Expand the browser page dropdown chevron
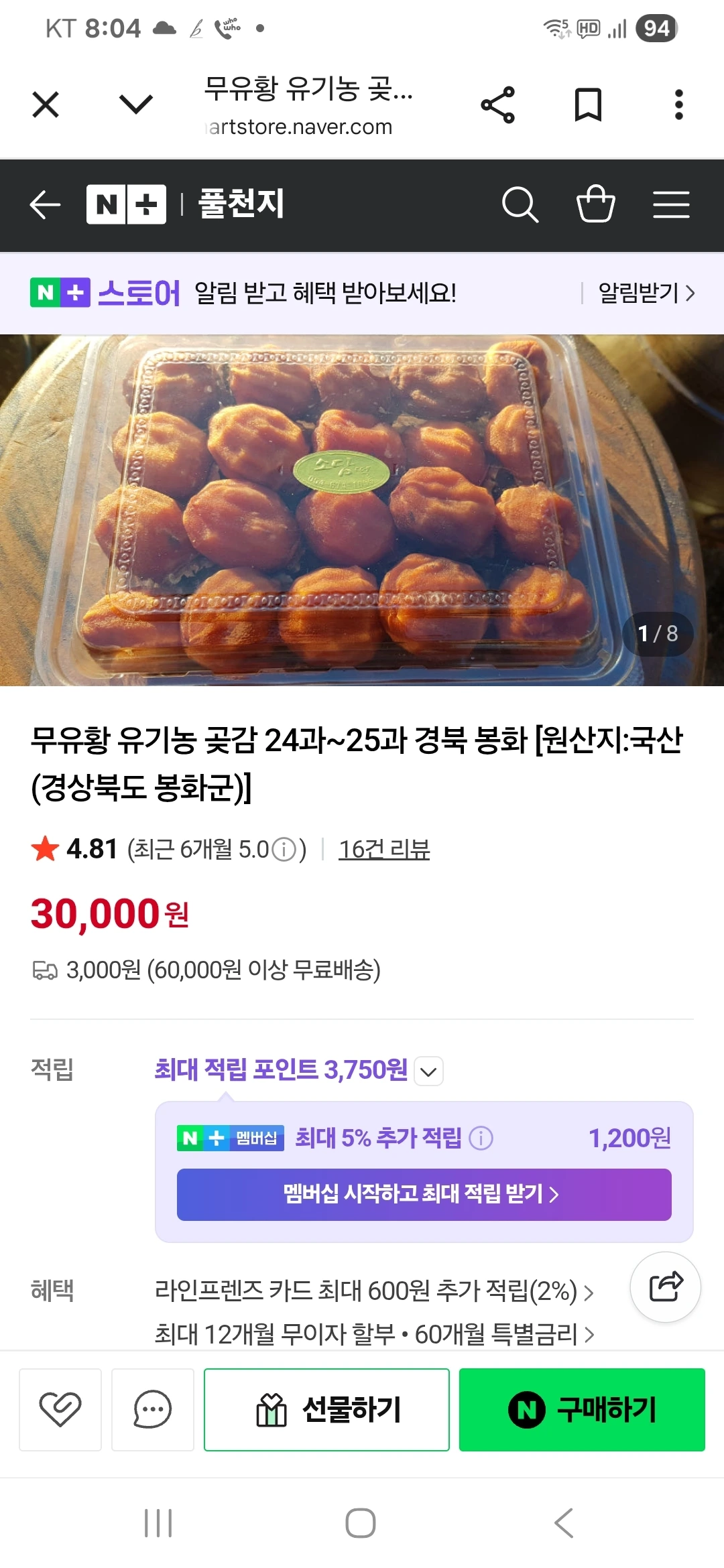724x1568 pixels. (x=135, y=105)
